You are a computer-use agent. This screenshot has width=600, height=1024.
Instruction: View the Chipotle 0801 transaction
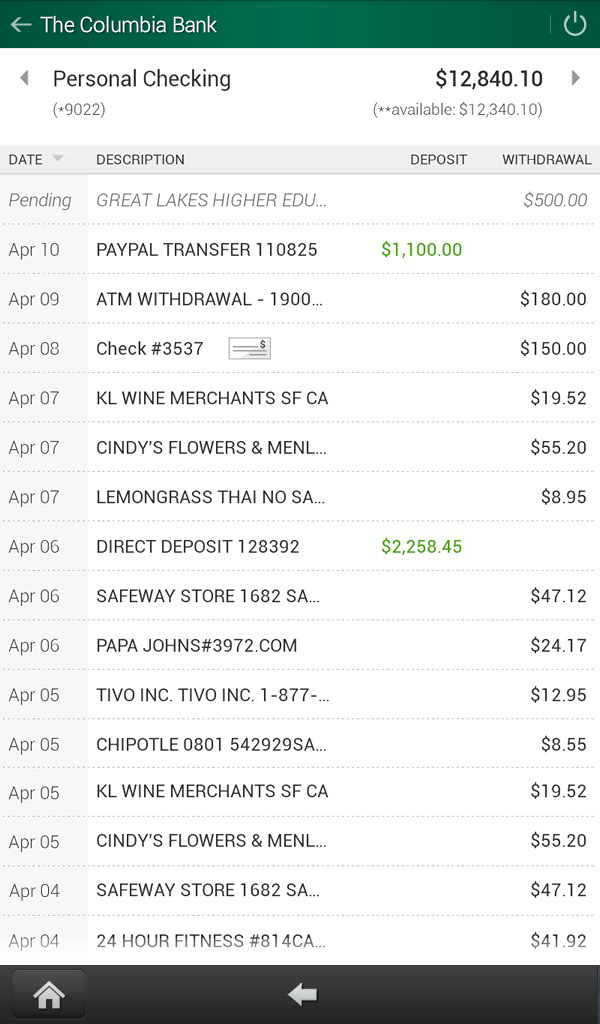pos(300,744)
